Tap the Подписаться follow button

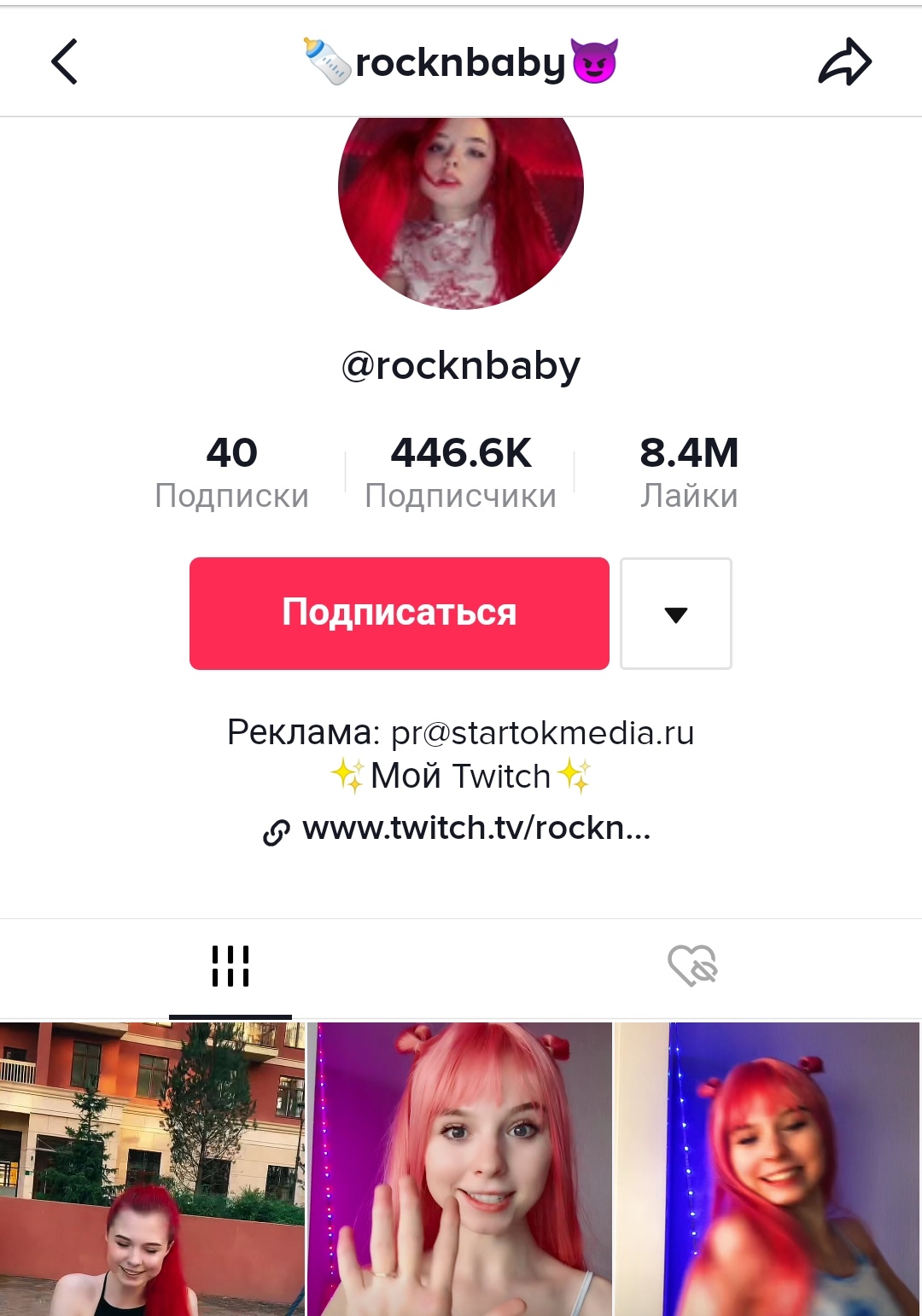click(x=399, y=613)
